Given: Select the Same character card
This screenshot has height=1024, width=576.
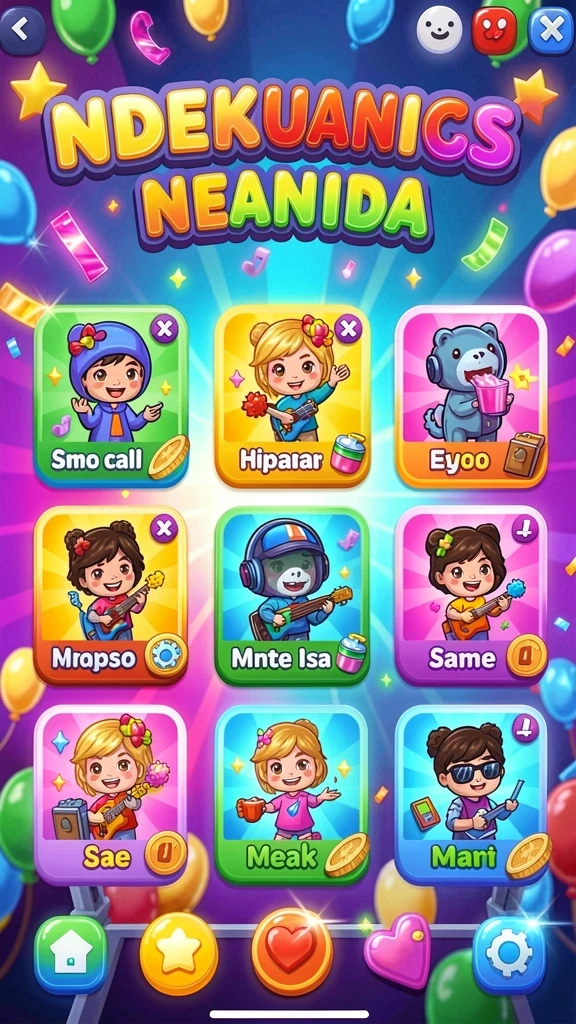Looking at the screenshot, I should coord(472,594).
